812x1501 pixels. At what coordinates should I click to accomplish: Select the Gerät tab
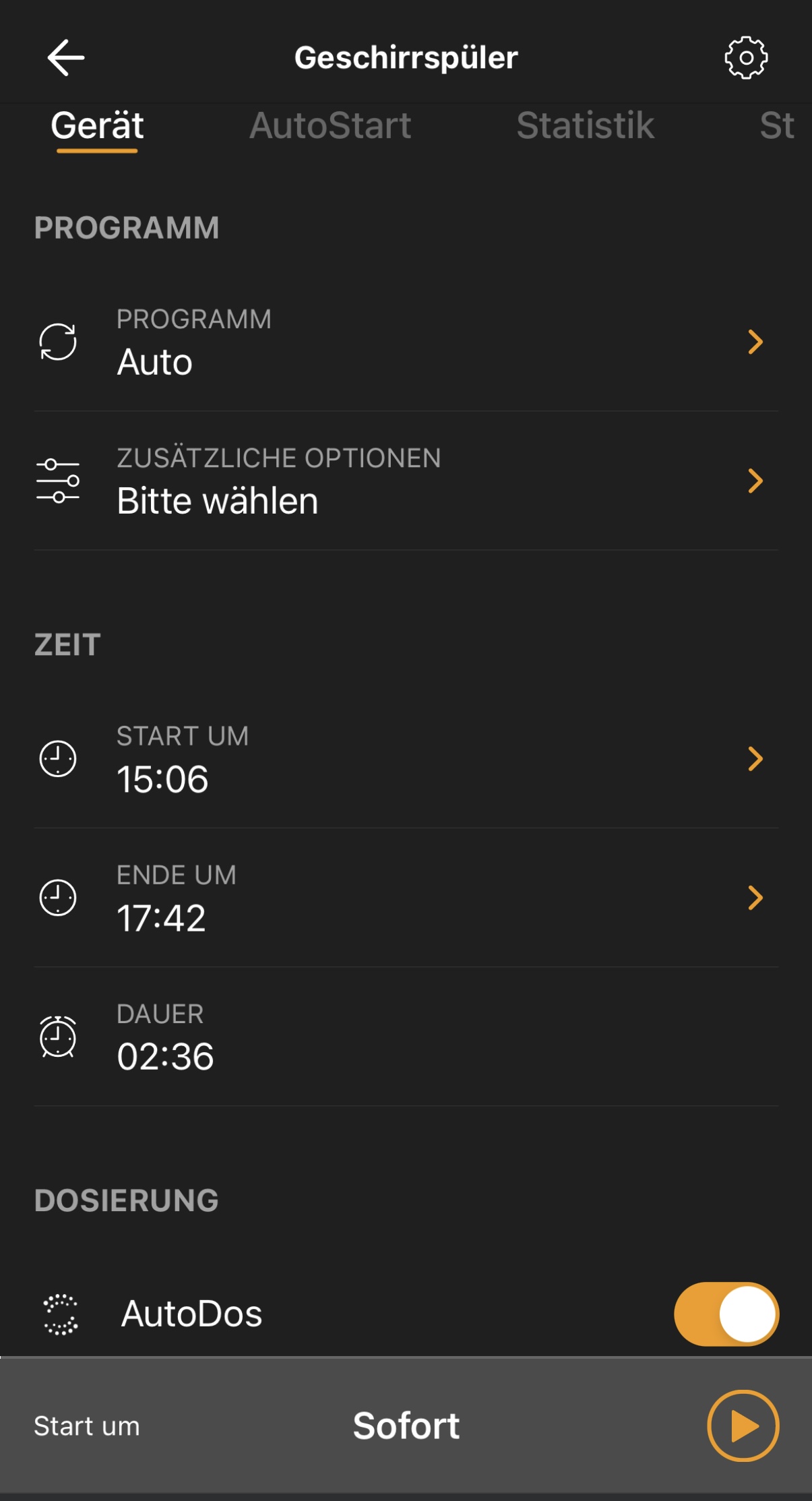click(97, 126)
